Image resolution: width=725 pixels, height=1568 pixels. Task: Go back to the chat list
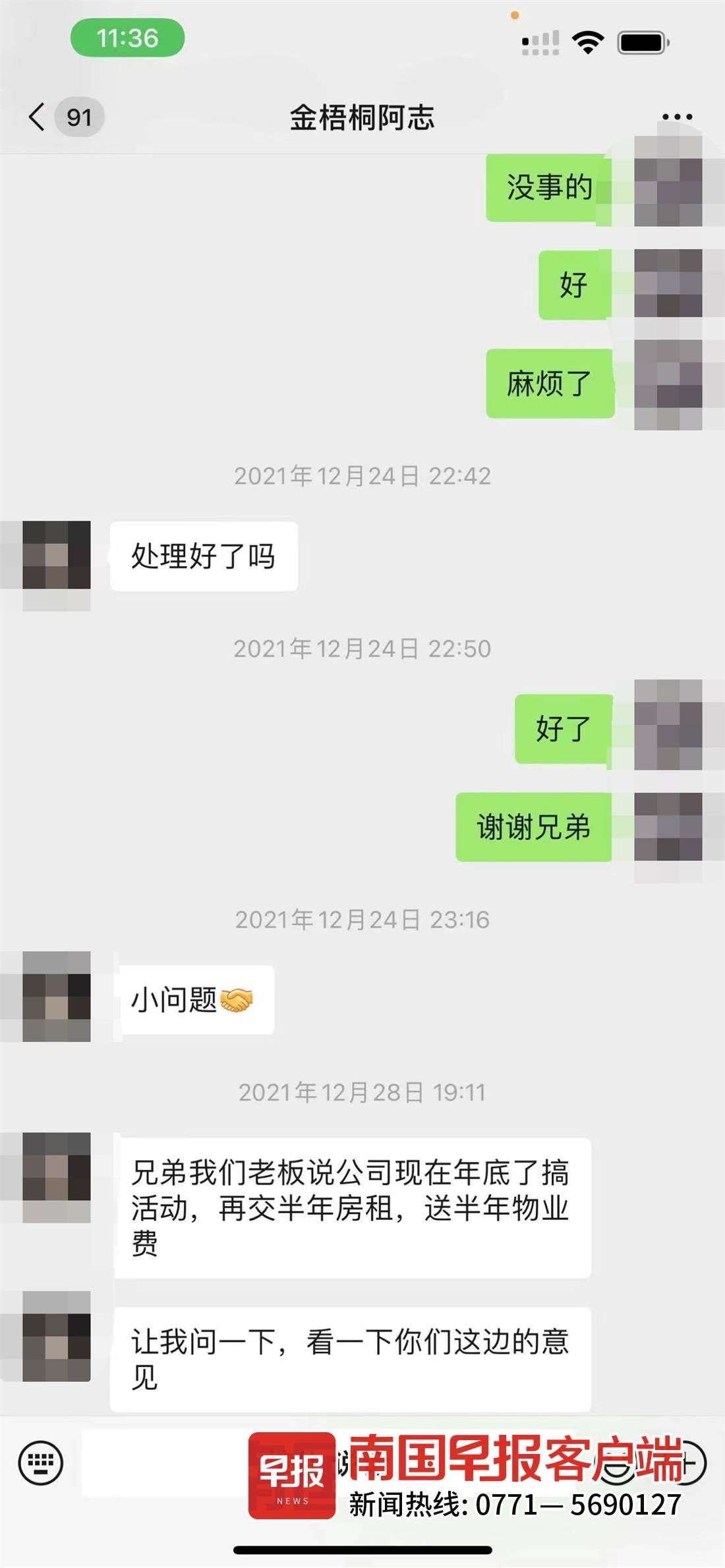click(x=38, y=117)
